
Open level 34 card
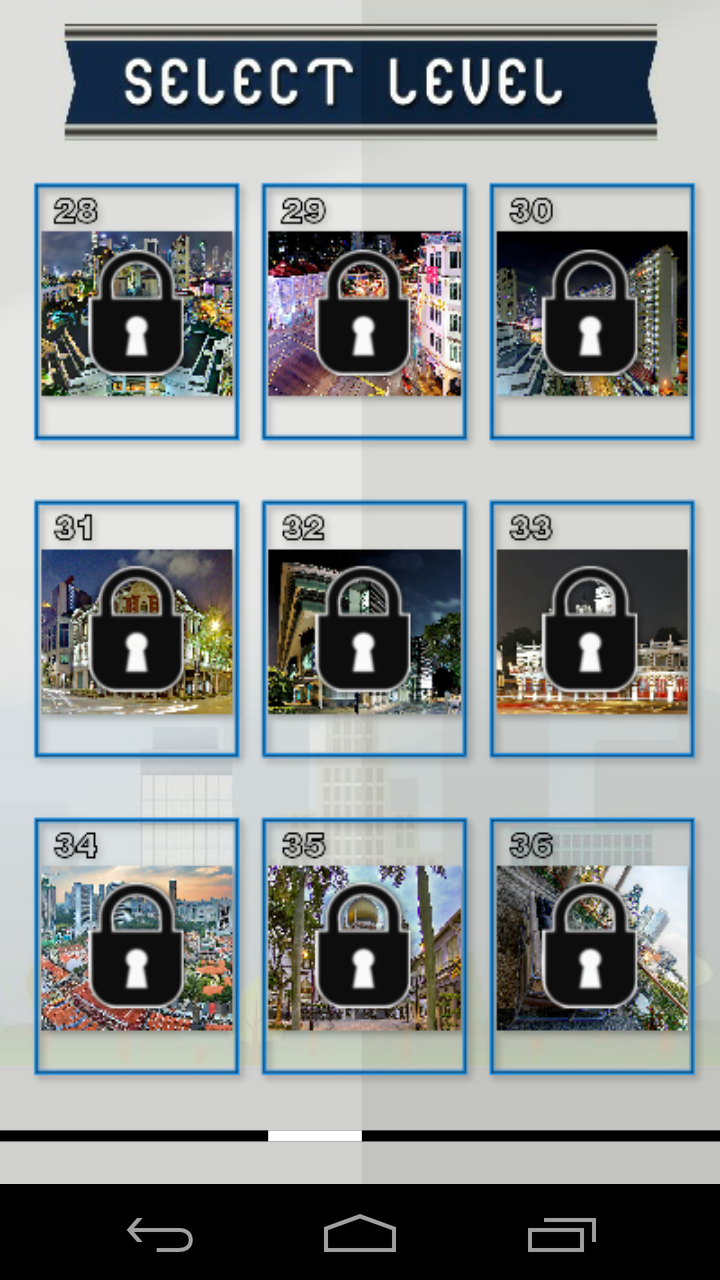point(137,946)
